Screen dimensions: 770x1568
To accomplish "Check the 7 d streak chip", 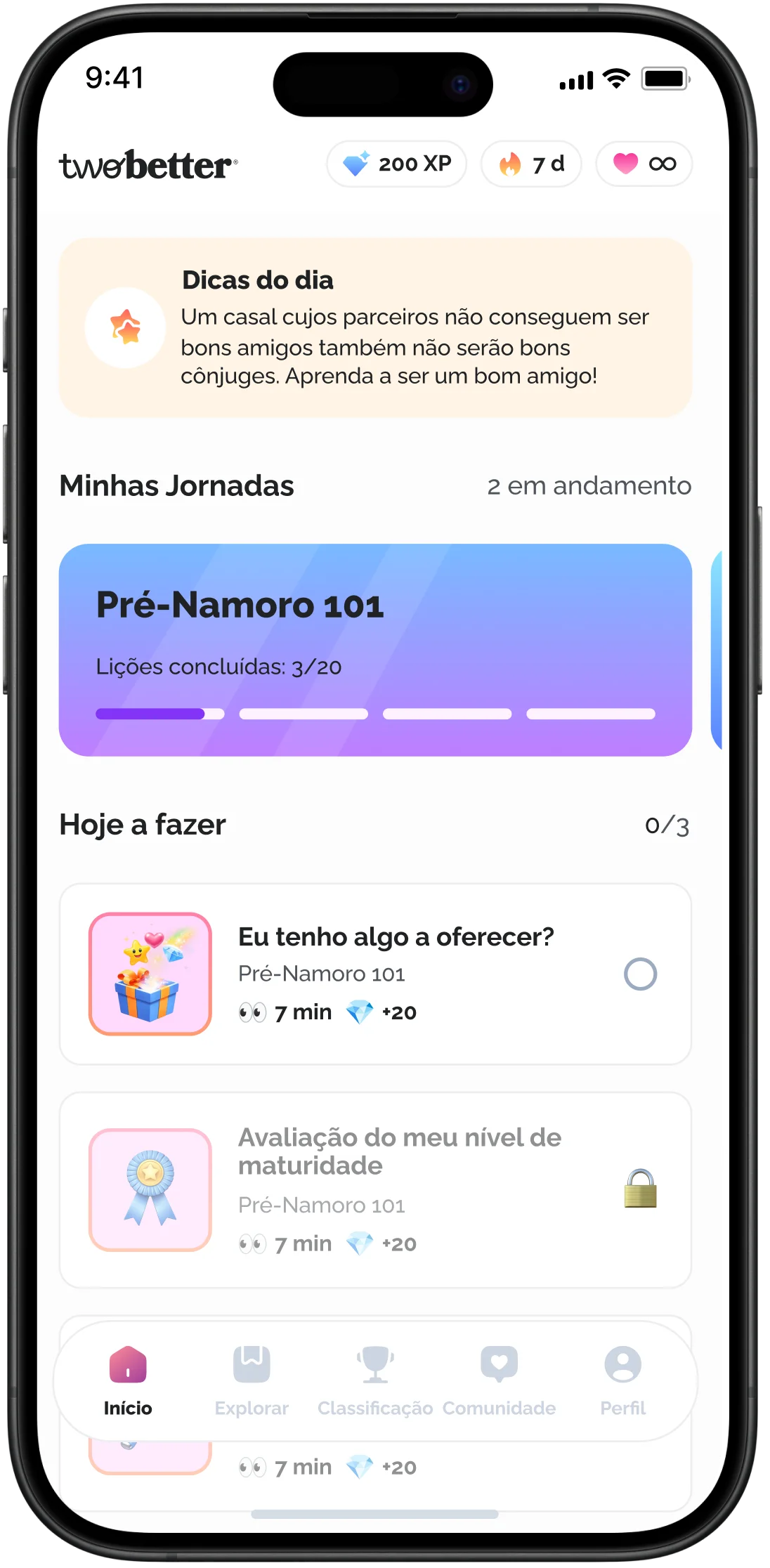I will point(531,164).
